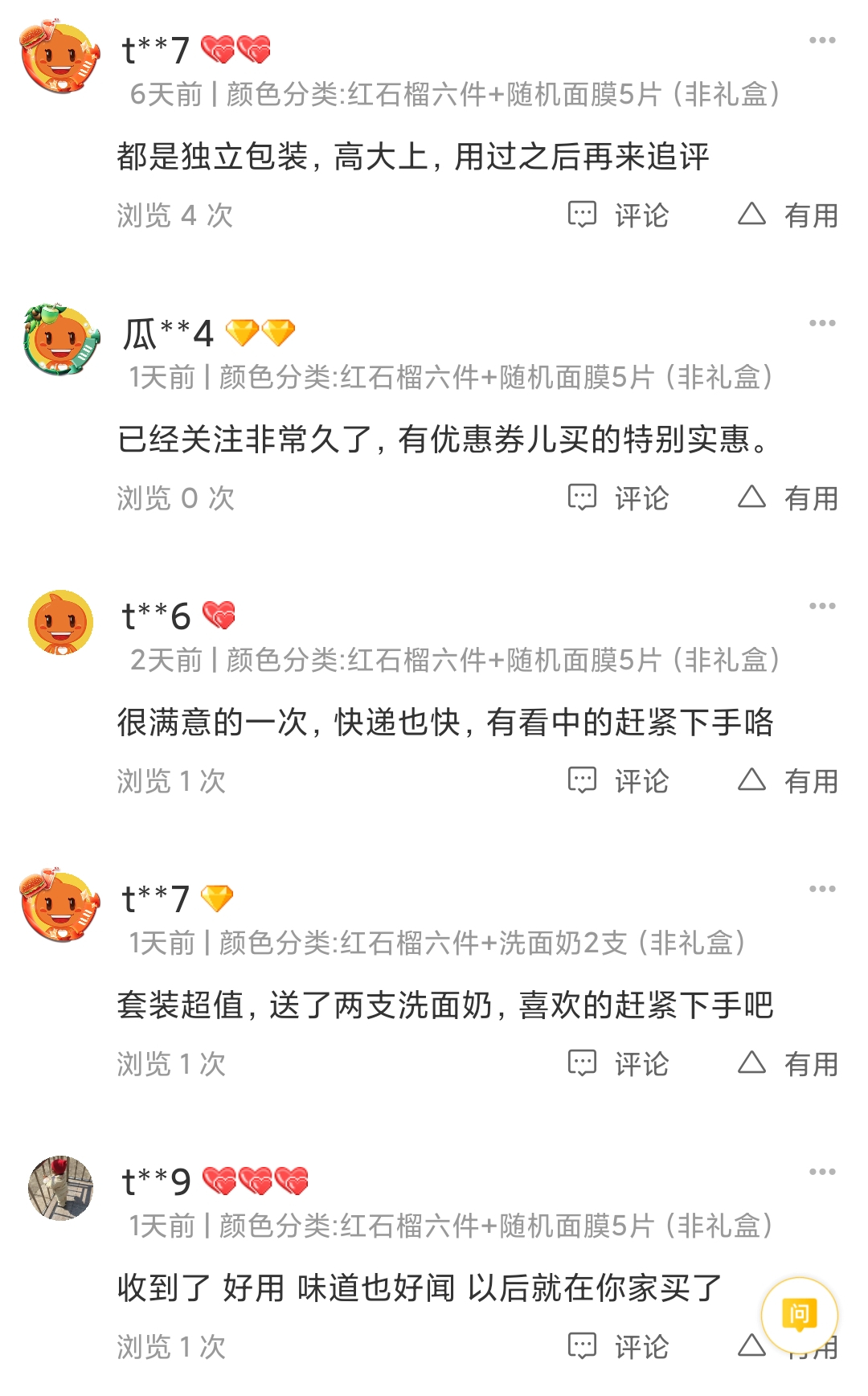This screenshot has height=1396, width=868.
Task: Open overflow menu on t**9's review
Action: (821, 1172)
